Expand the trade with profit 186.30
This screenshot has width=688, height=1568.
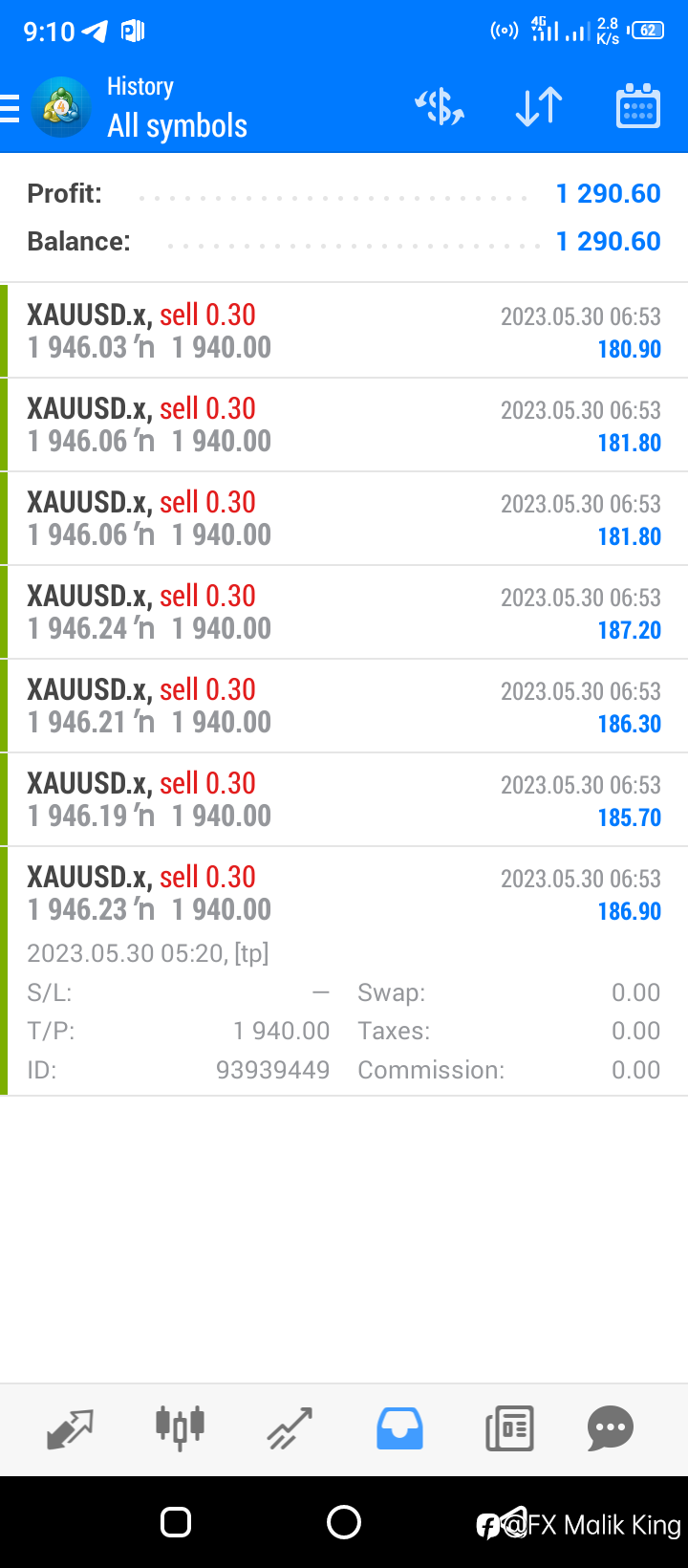click(344, 706)
